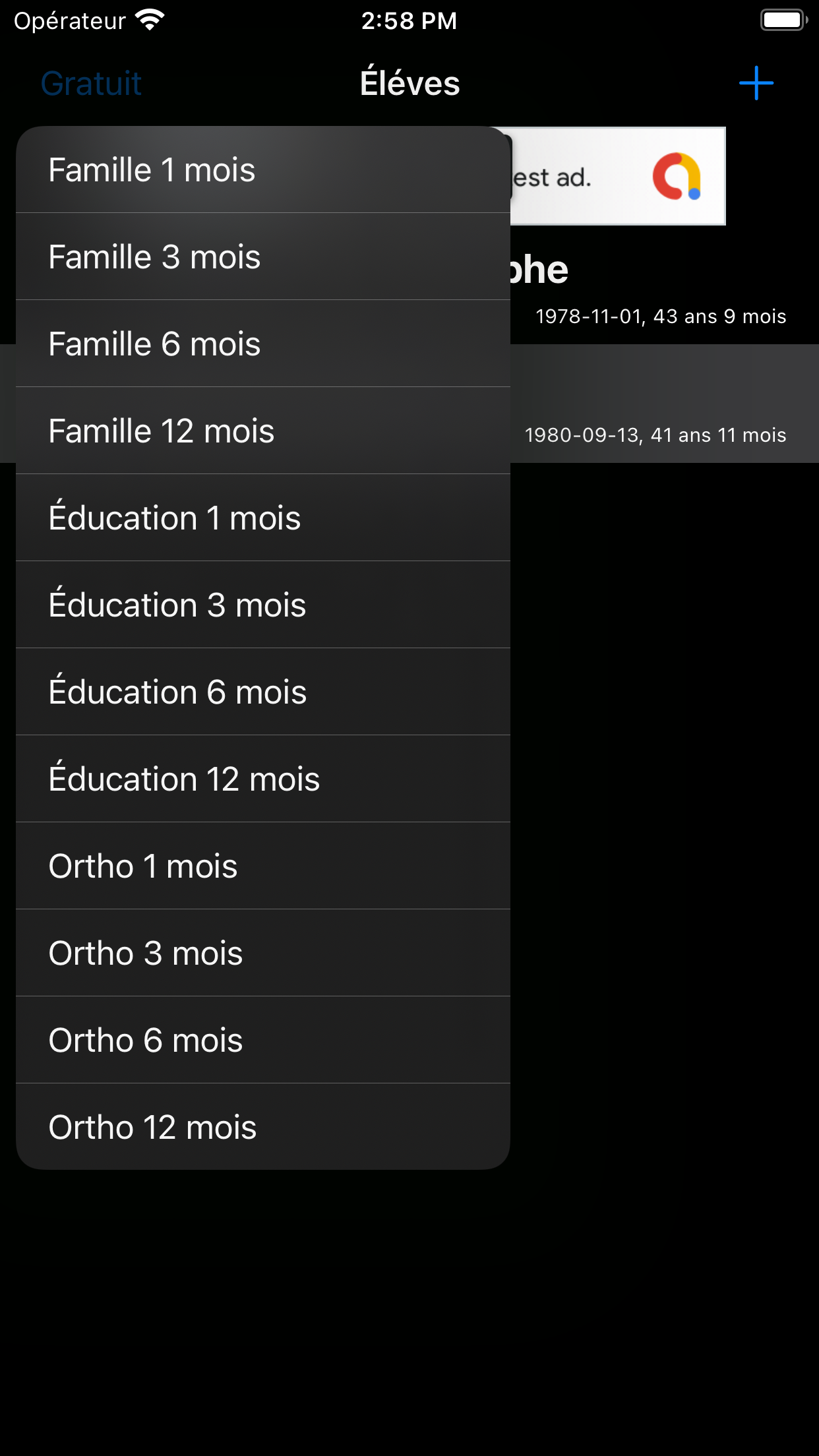819x1456 pixels.
Task: Pick Famille 6 mois plan
Action: tap(263, 344)
